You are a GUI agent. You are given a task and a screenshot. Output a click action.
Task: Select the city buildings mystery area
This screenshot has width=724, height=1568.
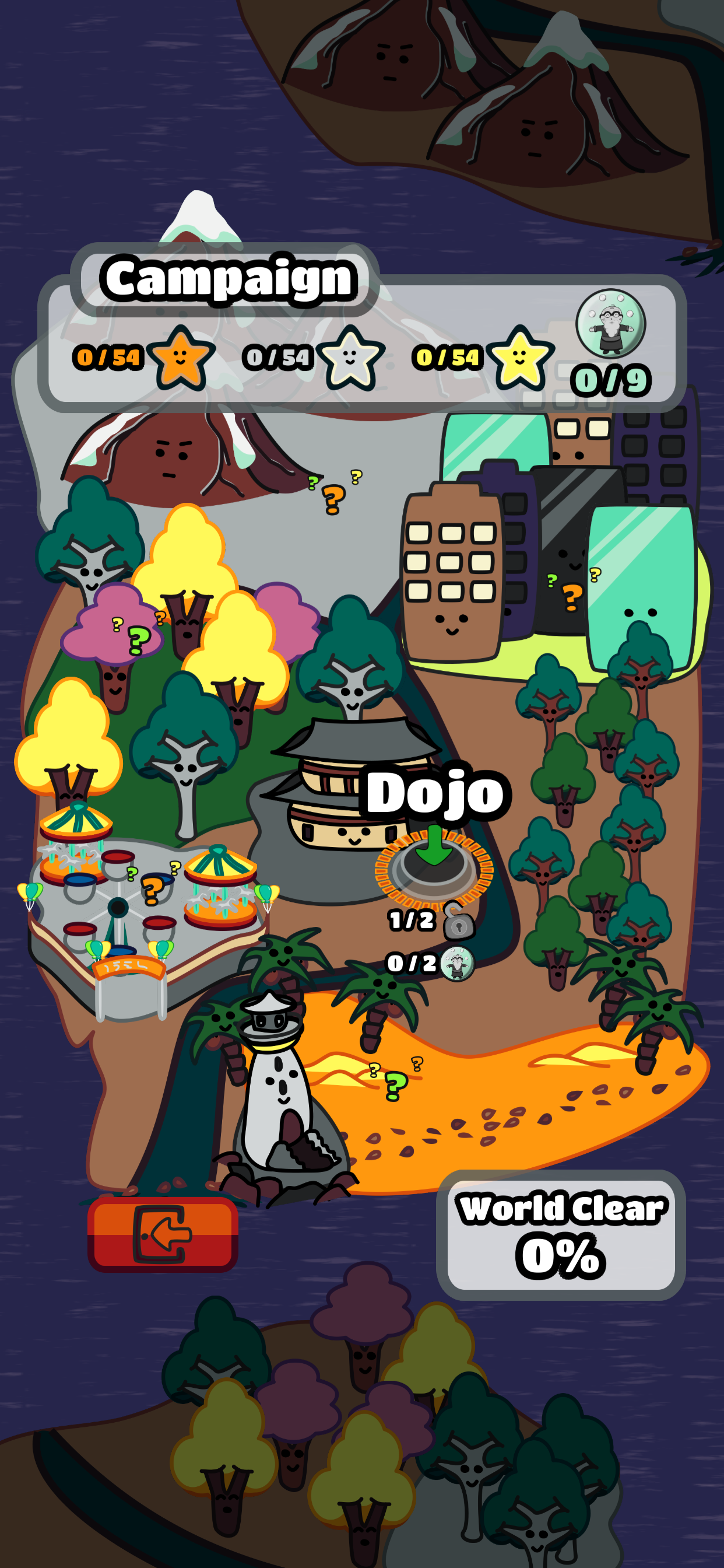coord(572,594)
